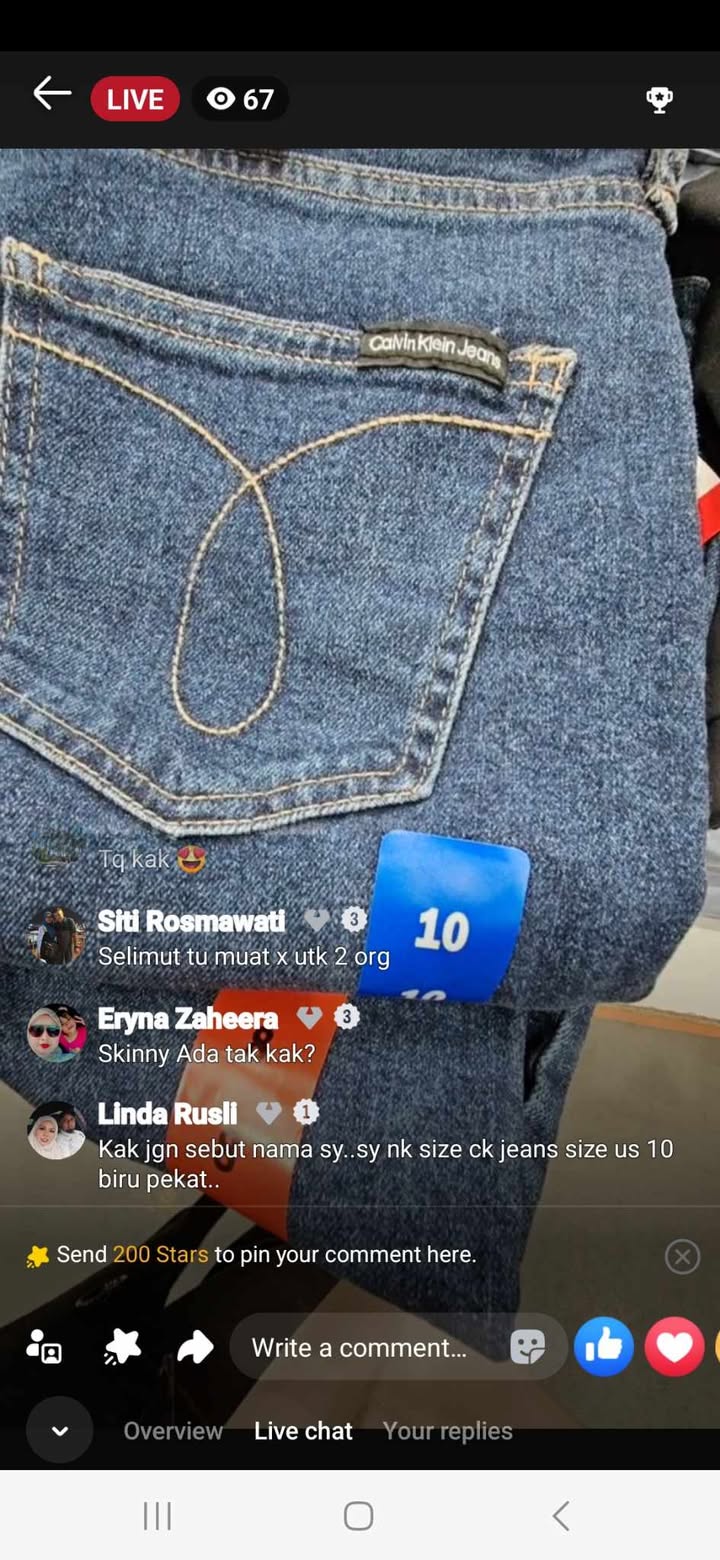This screenshot has width=720, height=1560.
Task: Go back from the live video
Action: 52,95
